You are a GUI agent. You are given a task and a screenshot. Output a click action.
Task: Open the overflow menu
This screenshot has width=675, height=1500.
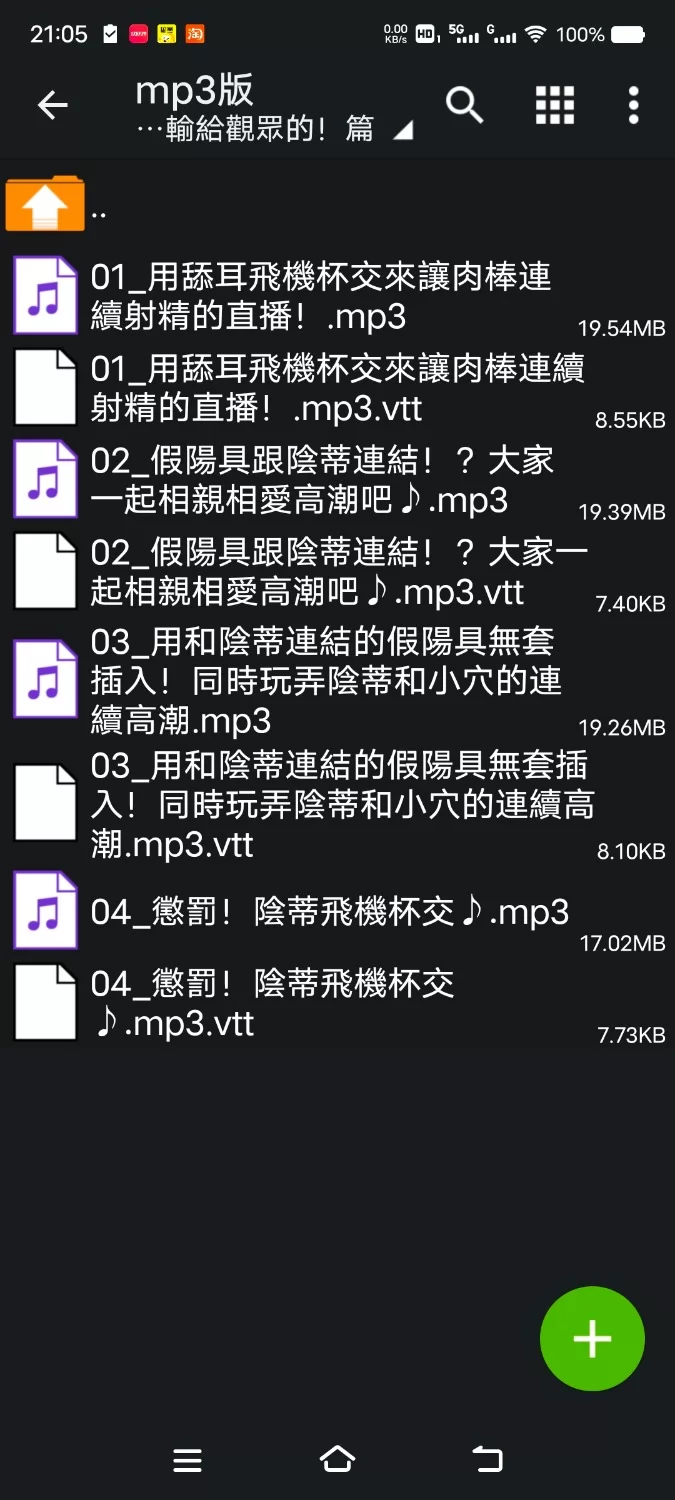[x=633, y=105]
